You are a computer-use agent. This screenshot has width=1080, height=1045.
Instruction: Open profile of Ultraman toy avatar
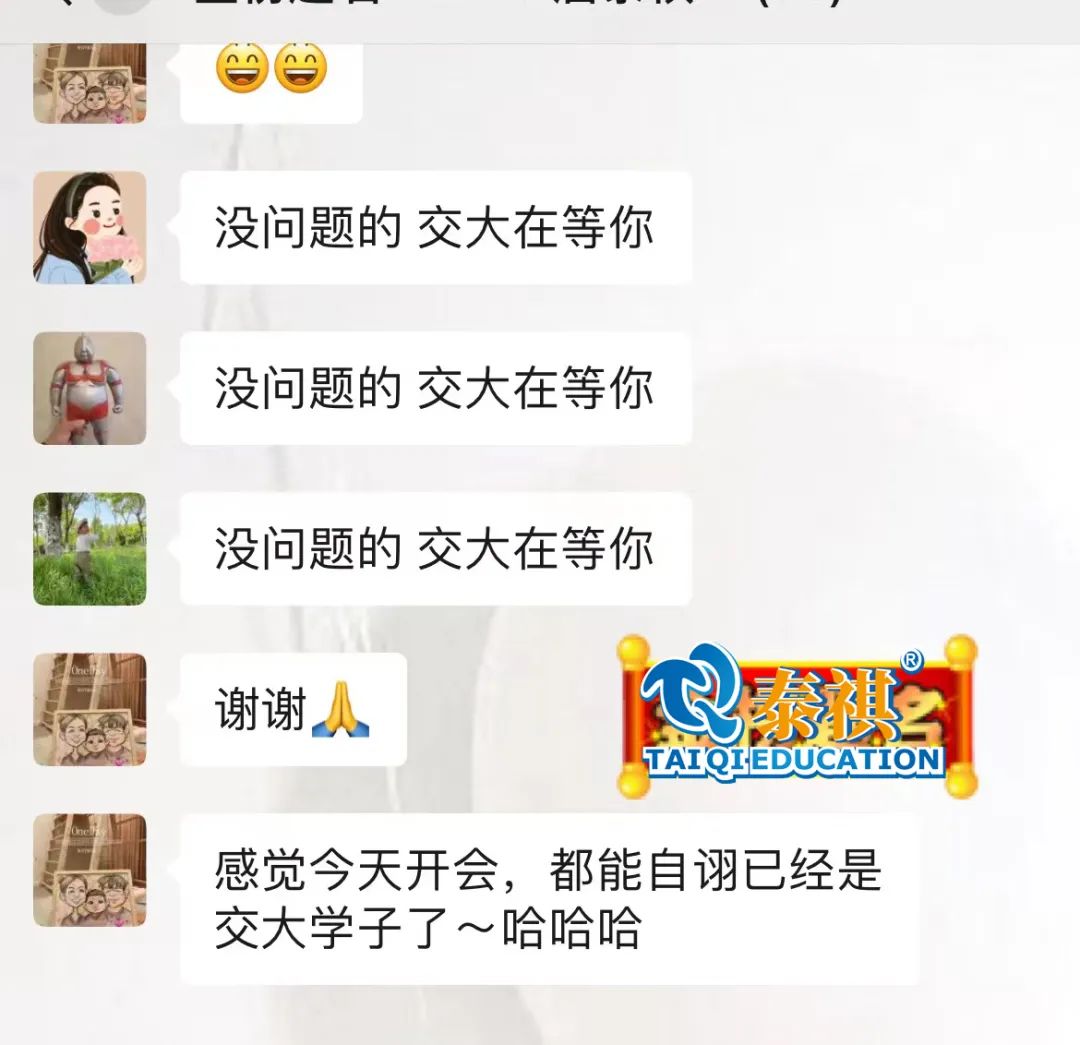tap(90, 388)
